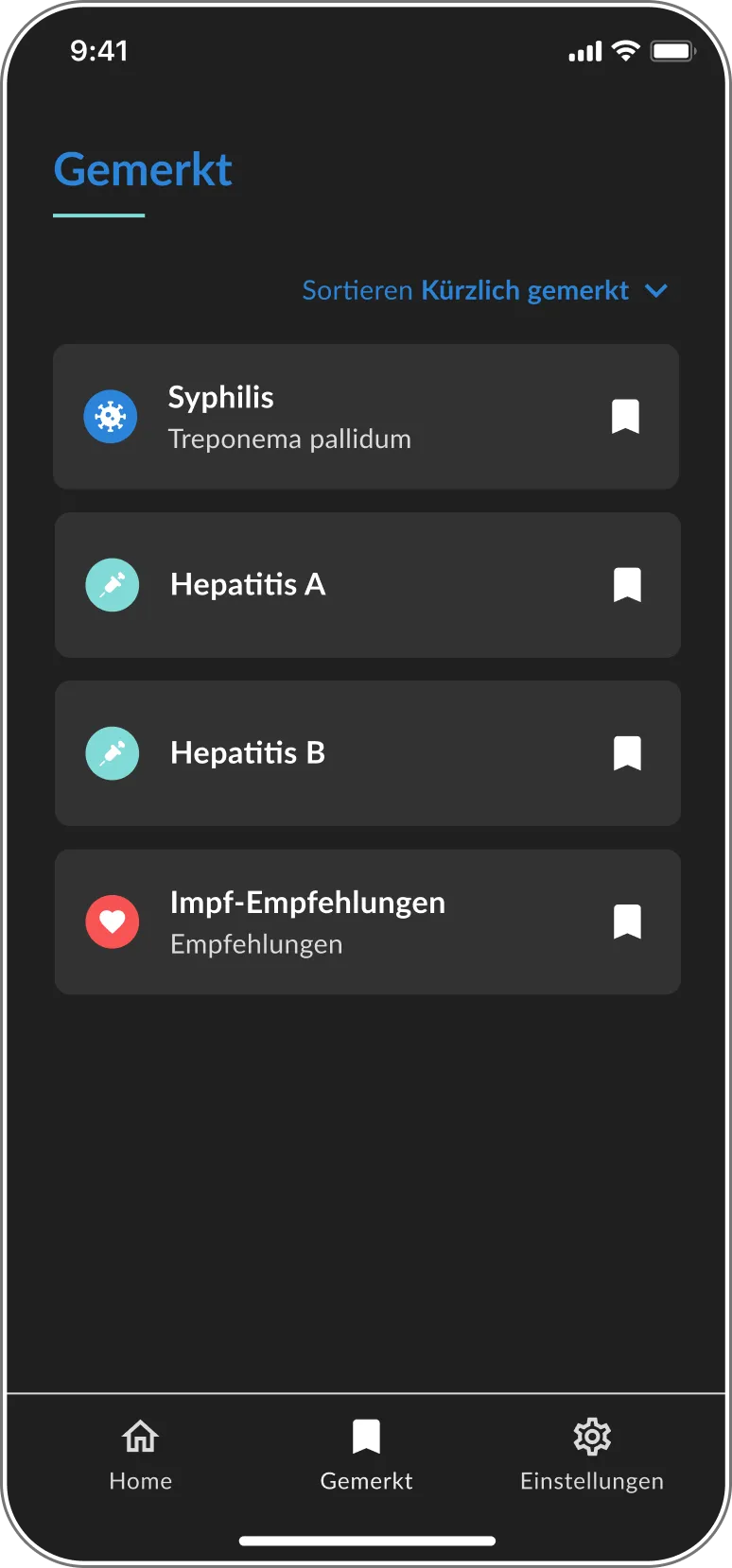Open the Syphilis entry
This screenshot has width=732, height=1568.
pos(366,416)
